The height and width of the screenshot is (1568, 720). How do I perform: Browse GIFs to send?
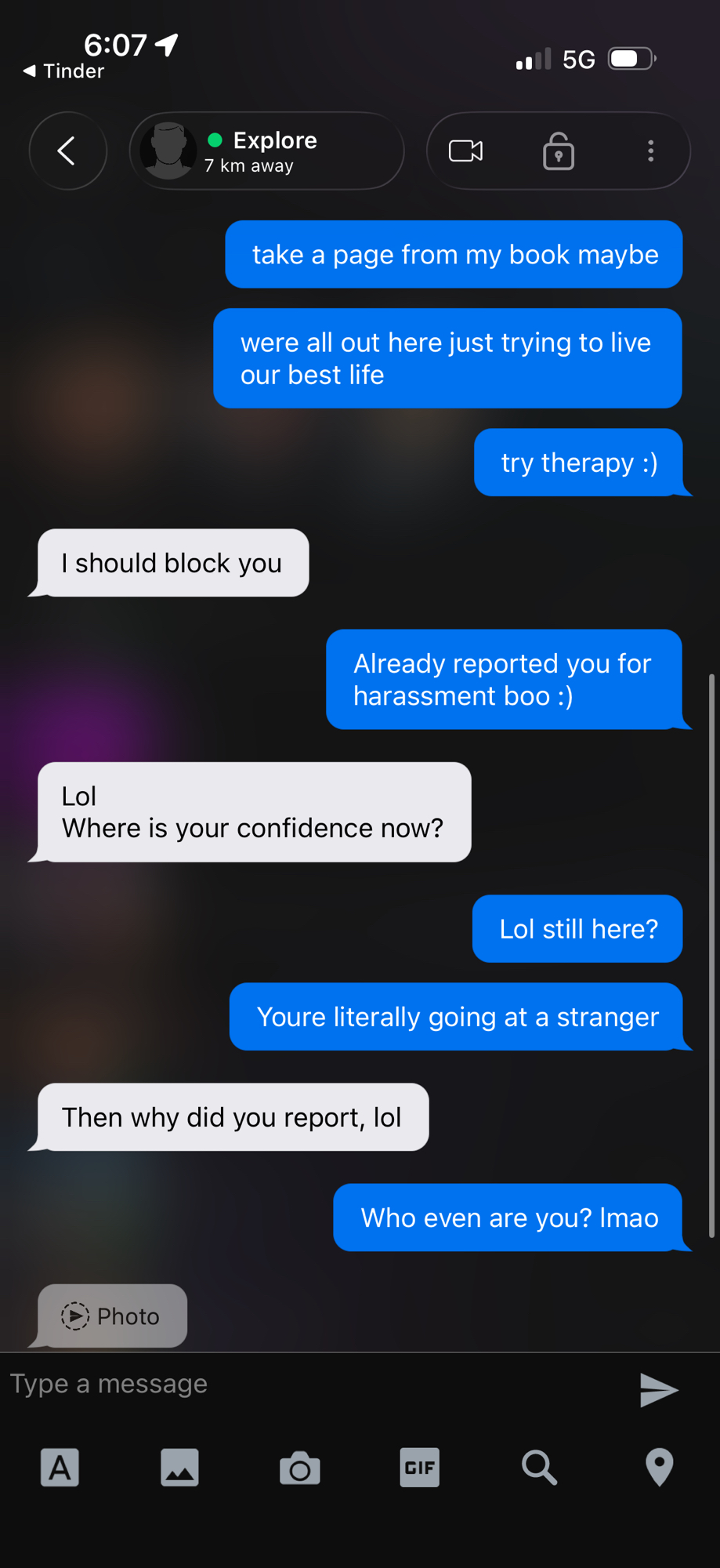[x=419, y=1467]
